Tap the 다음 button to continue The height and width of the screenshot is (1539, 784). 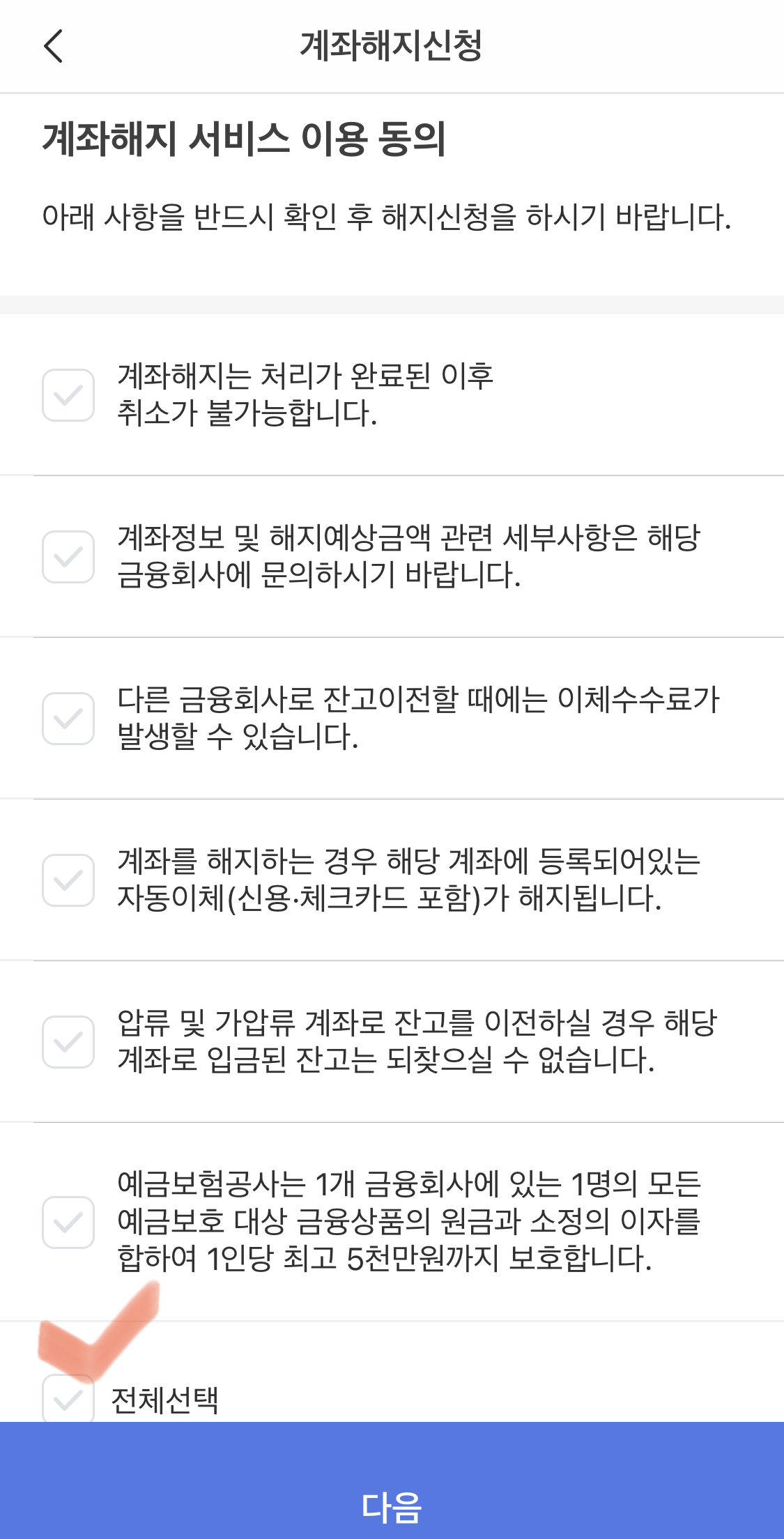click(x=392, y=1480)
